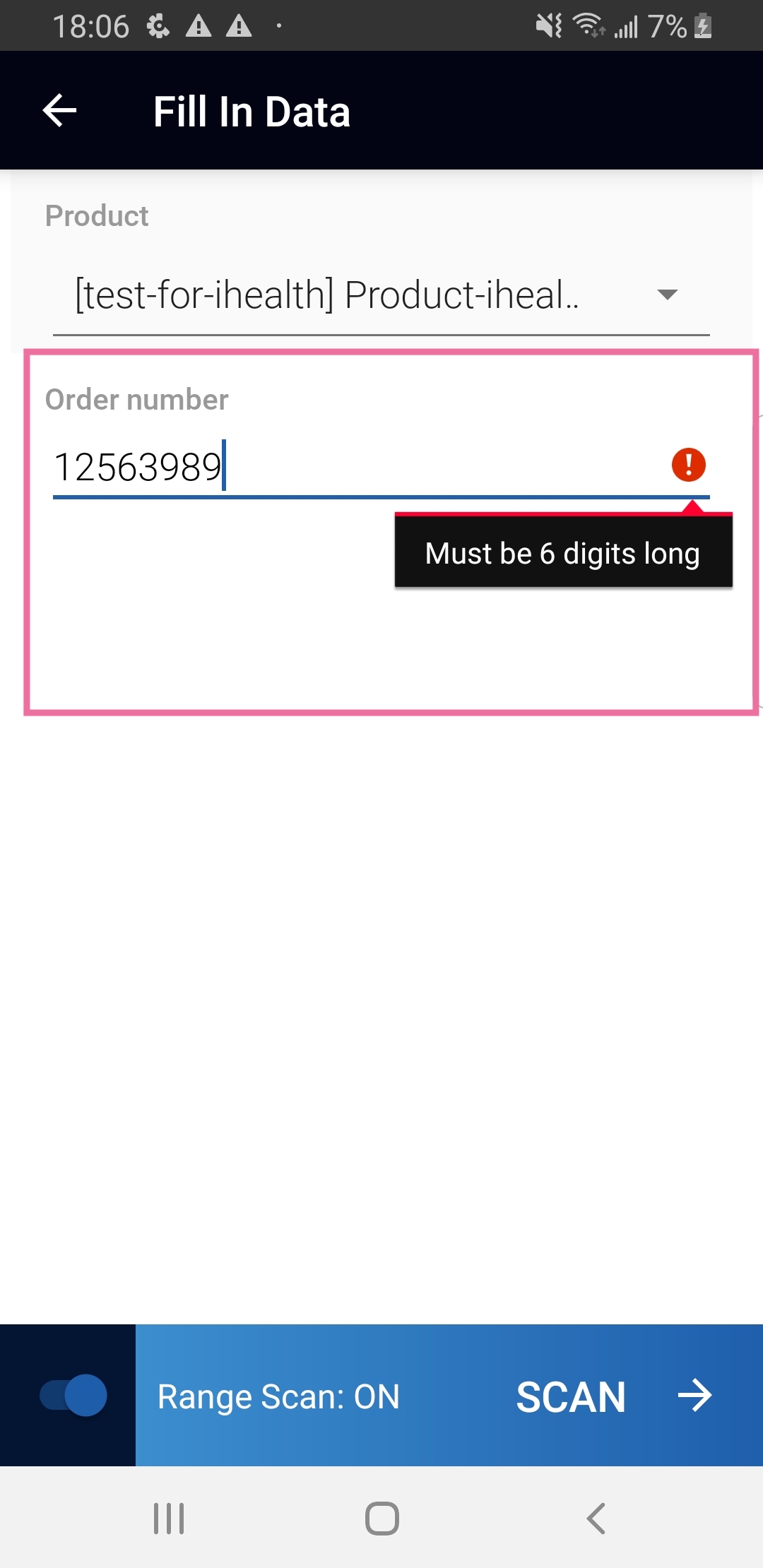
Task: Turn off the Range Scan switch
Action: [73, 1396]
